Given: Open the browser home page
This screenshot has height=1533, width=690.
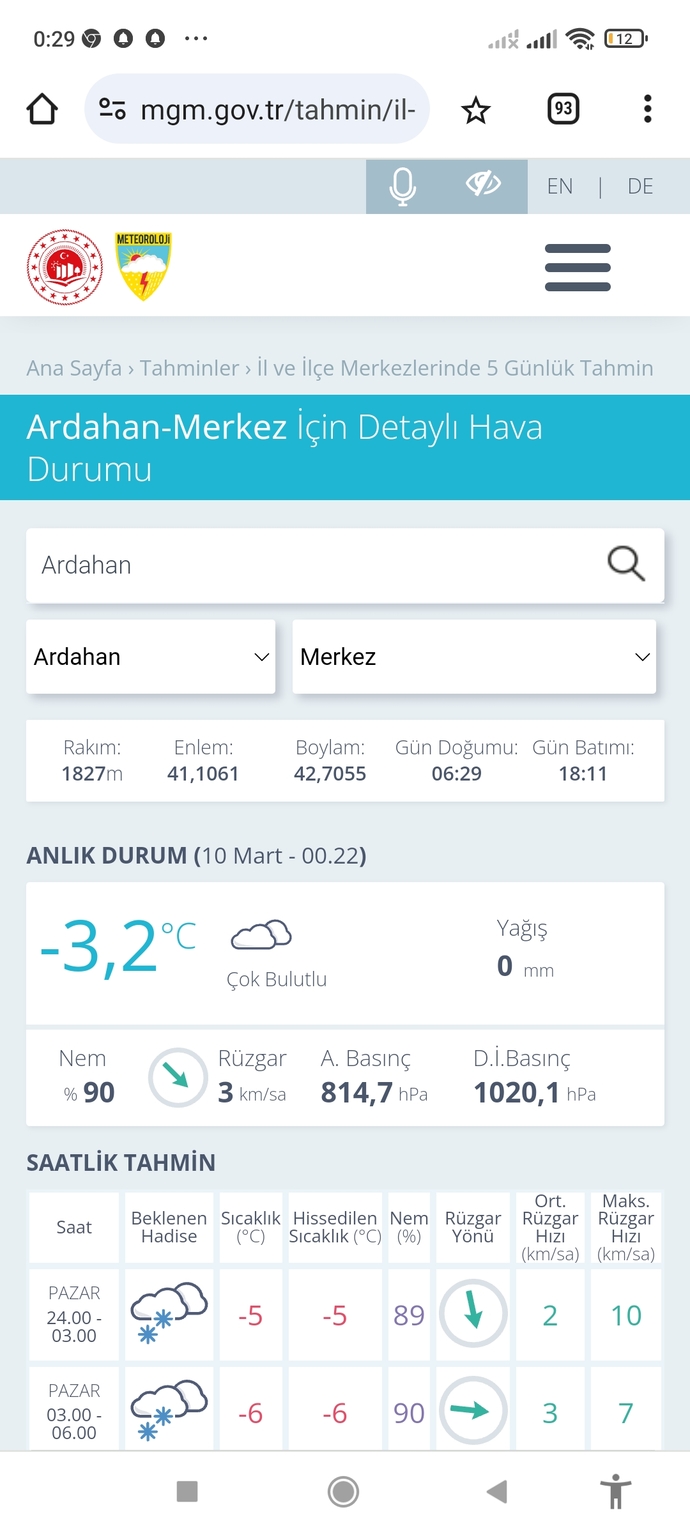Looking at the screenshot, I should point(42,109).
